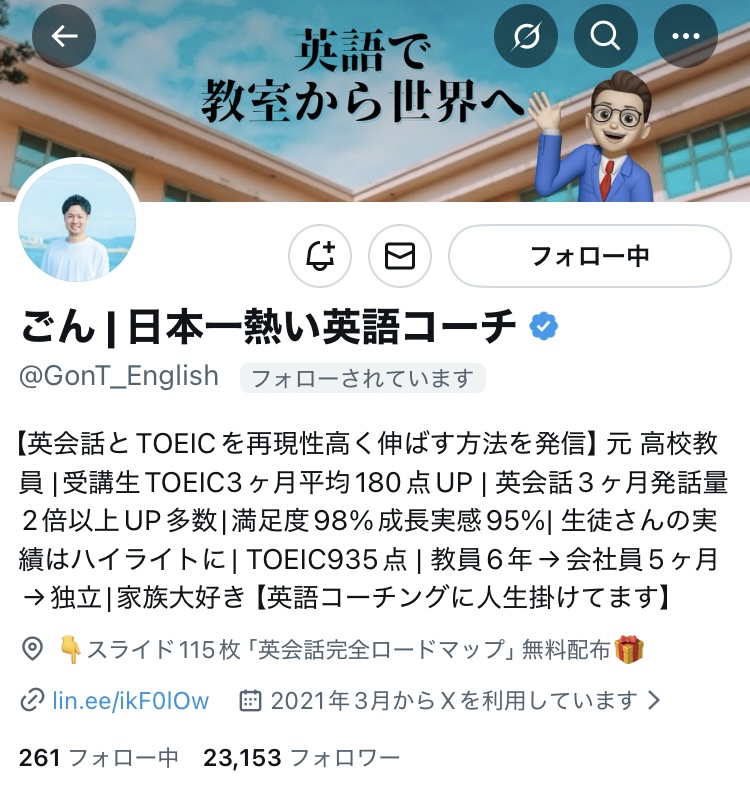Open the 261 フォロー中 list
The image size is (750, 796).
(99, 758)
